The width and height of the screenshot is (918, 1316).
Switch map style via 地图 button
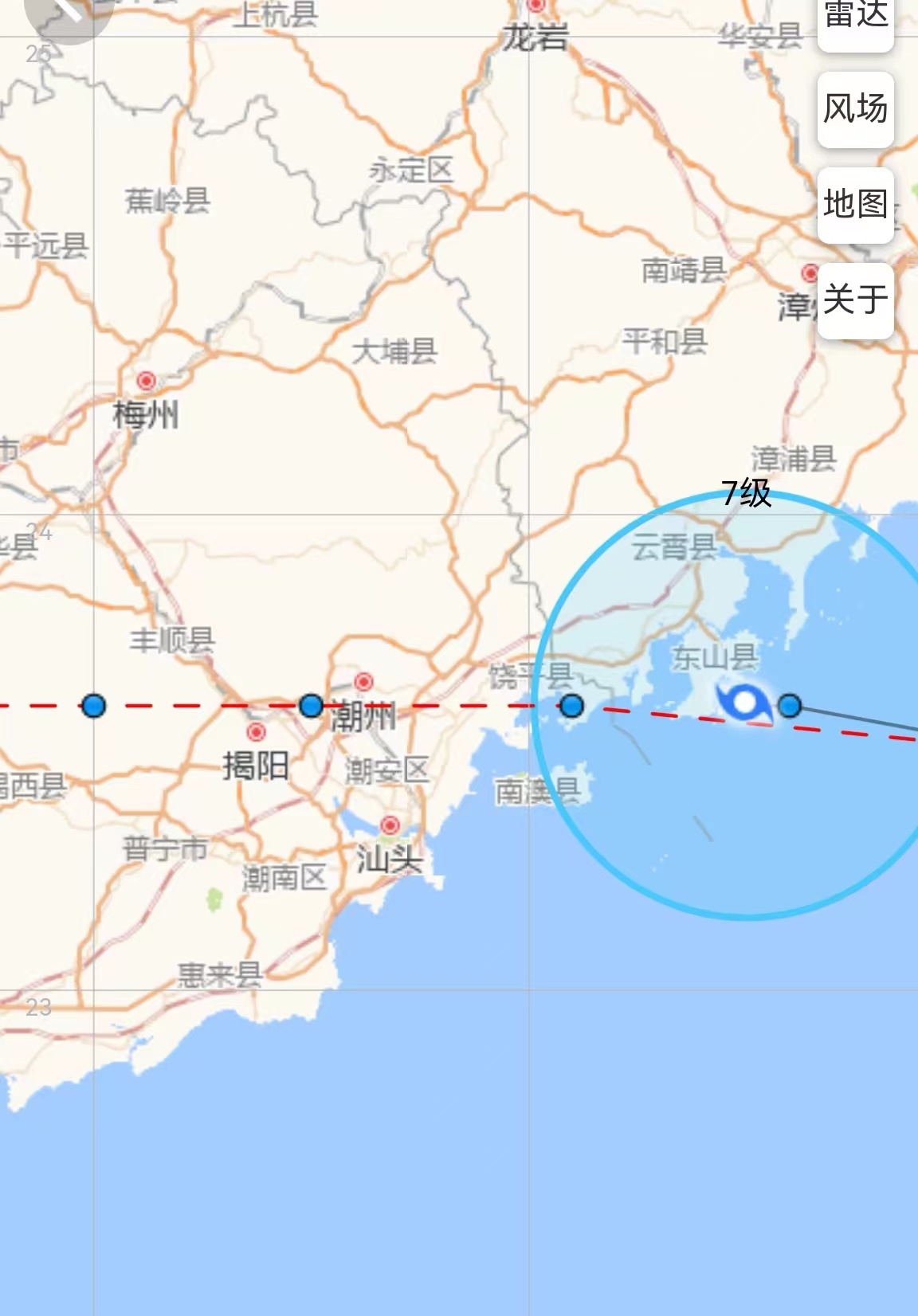855,205
